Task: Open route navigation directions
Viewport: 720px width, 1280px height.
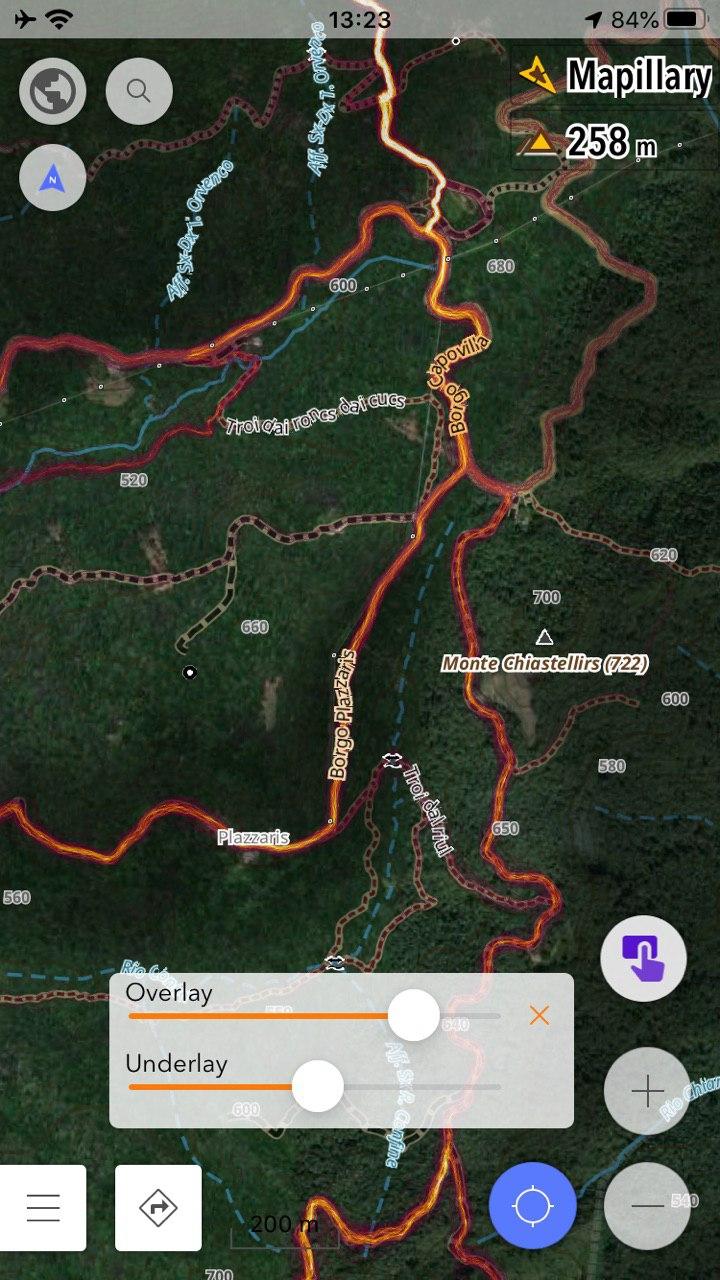Action: (x=158, y=1208)
